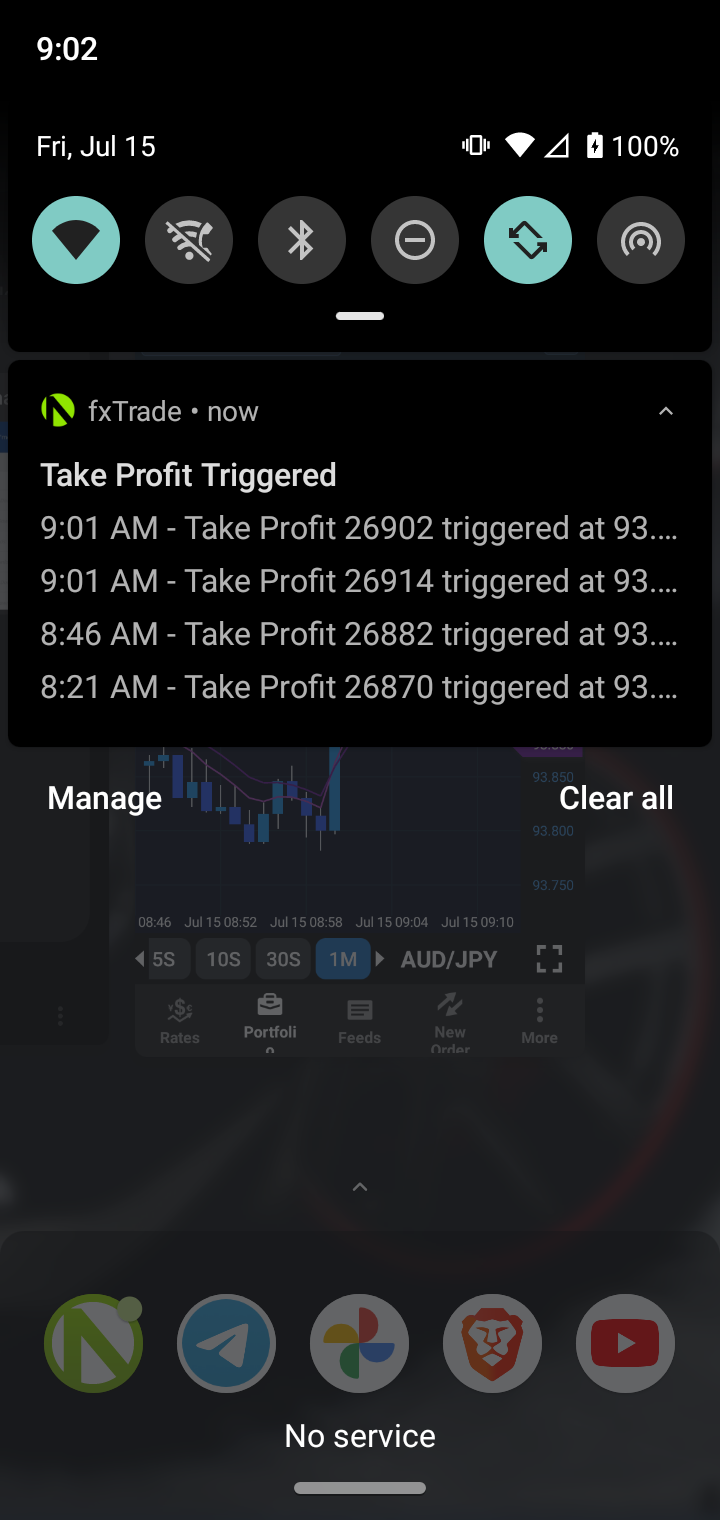The height and width of the screenshot is (1520, 720).
Task: Open Telegram from the dock
Action: (226, 1343)
